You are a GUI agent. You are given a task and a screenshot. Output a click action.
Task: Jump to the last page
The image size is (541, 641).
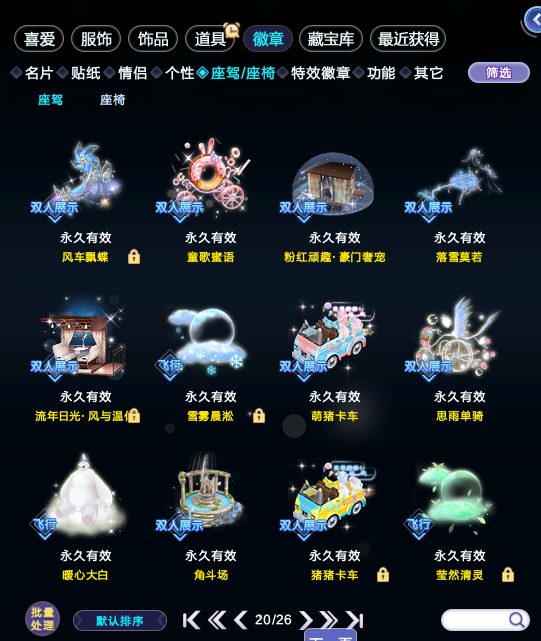coord(355,620)
